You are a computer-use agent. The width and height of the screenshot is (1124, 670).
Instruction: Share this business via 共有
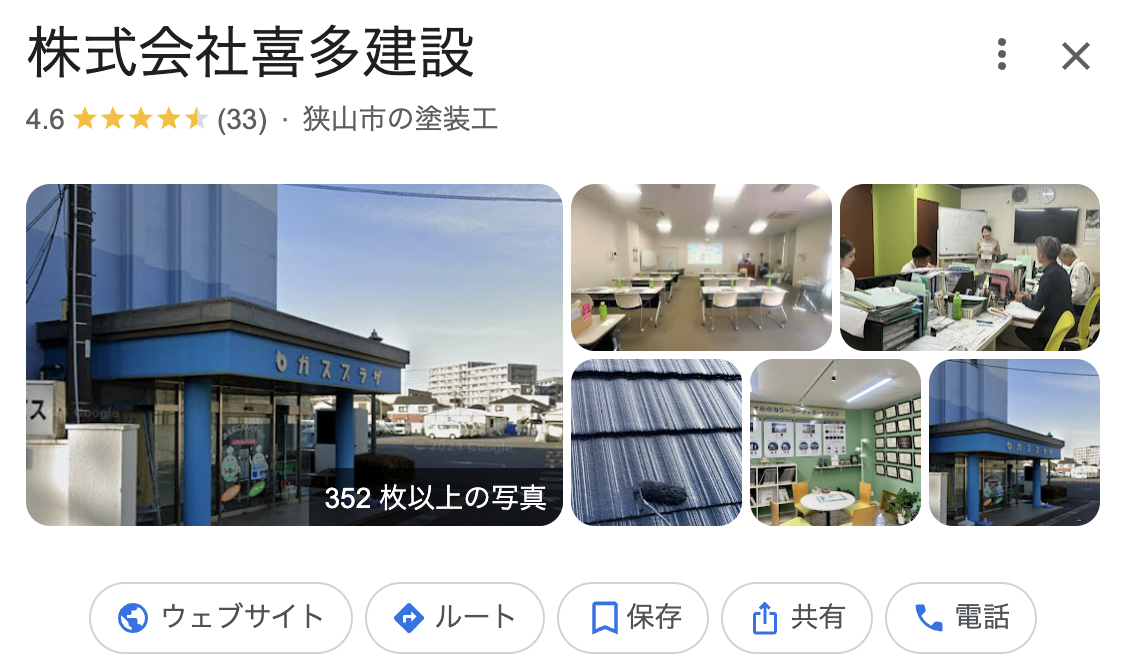(797, 618)
